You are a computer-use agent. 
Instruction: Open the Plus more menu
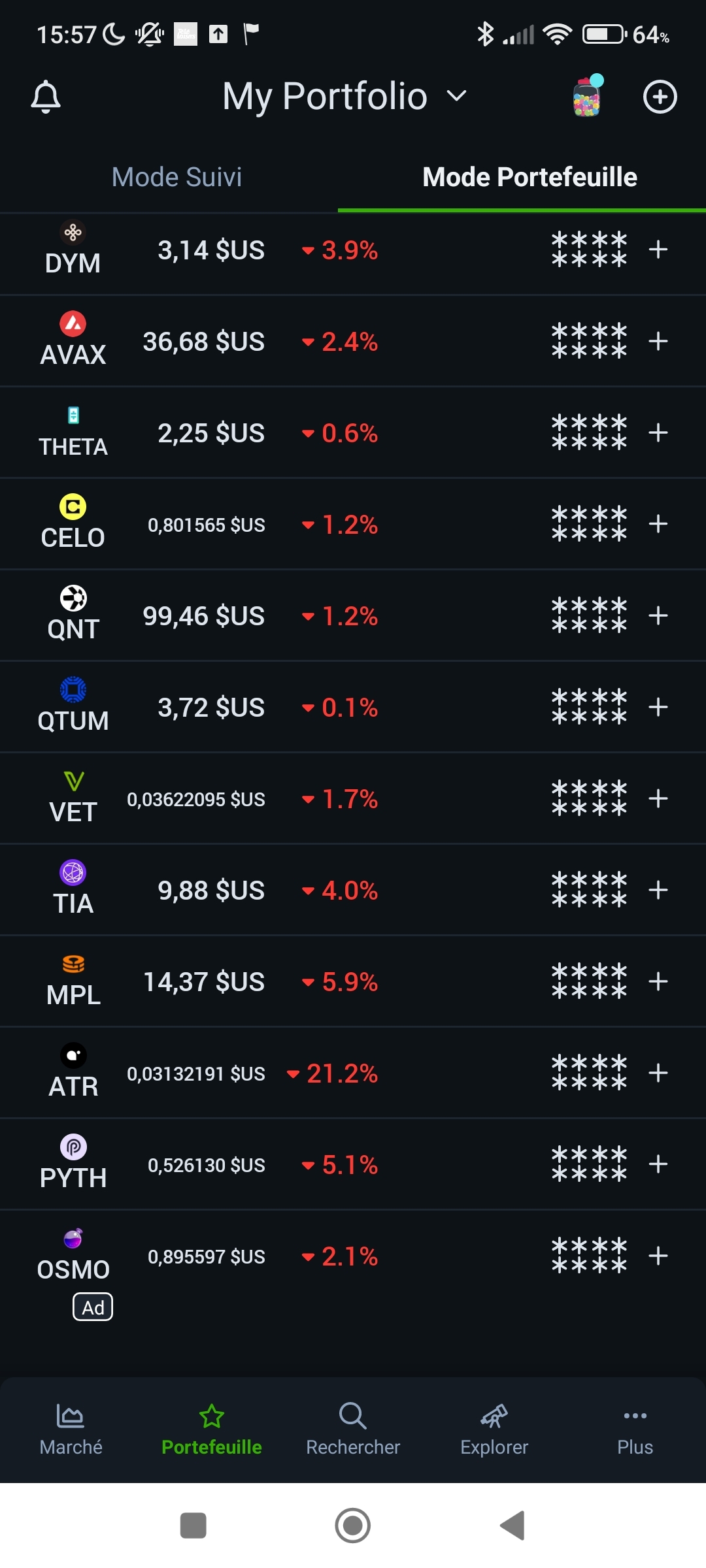click(635, 1429)
